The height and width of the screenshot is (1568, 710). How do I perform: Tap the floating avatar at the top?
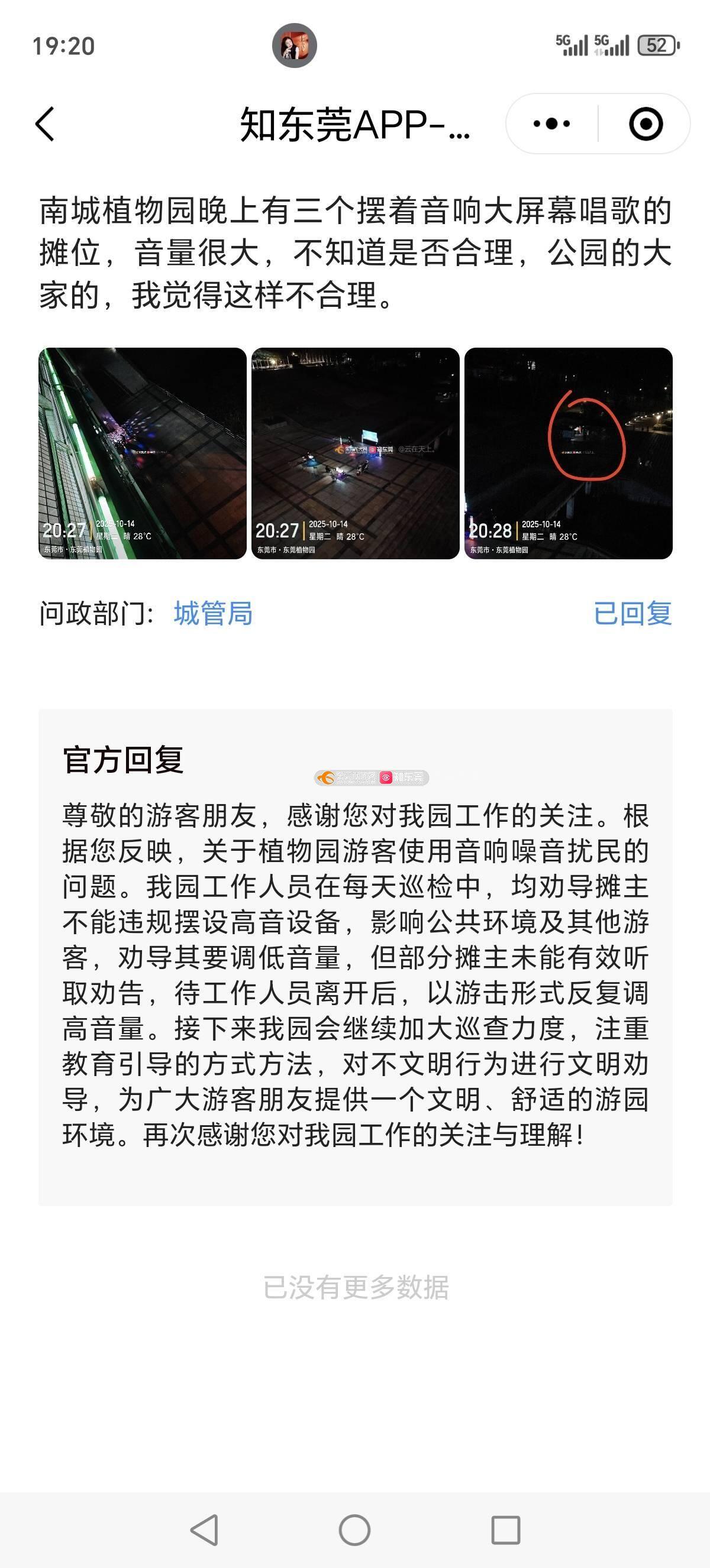point(294,46)
